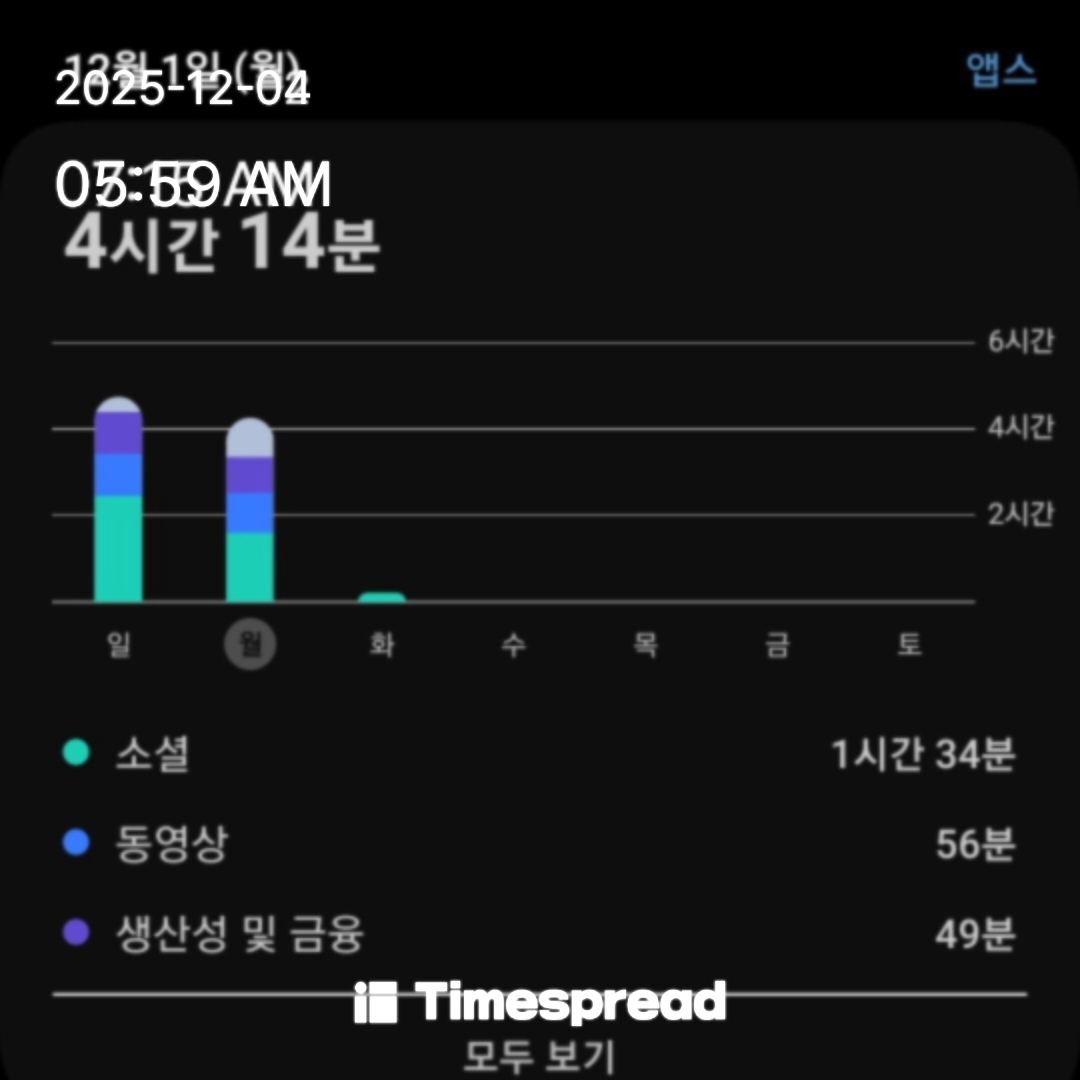Open the 생산성 및 금융 category row
The width and height of the screenshot is (1080, 1080).
(x=540, y=934)
